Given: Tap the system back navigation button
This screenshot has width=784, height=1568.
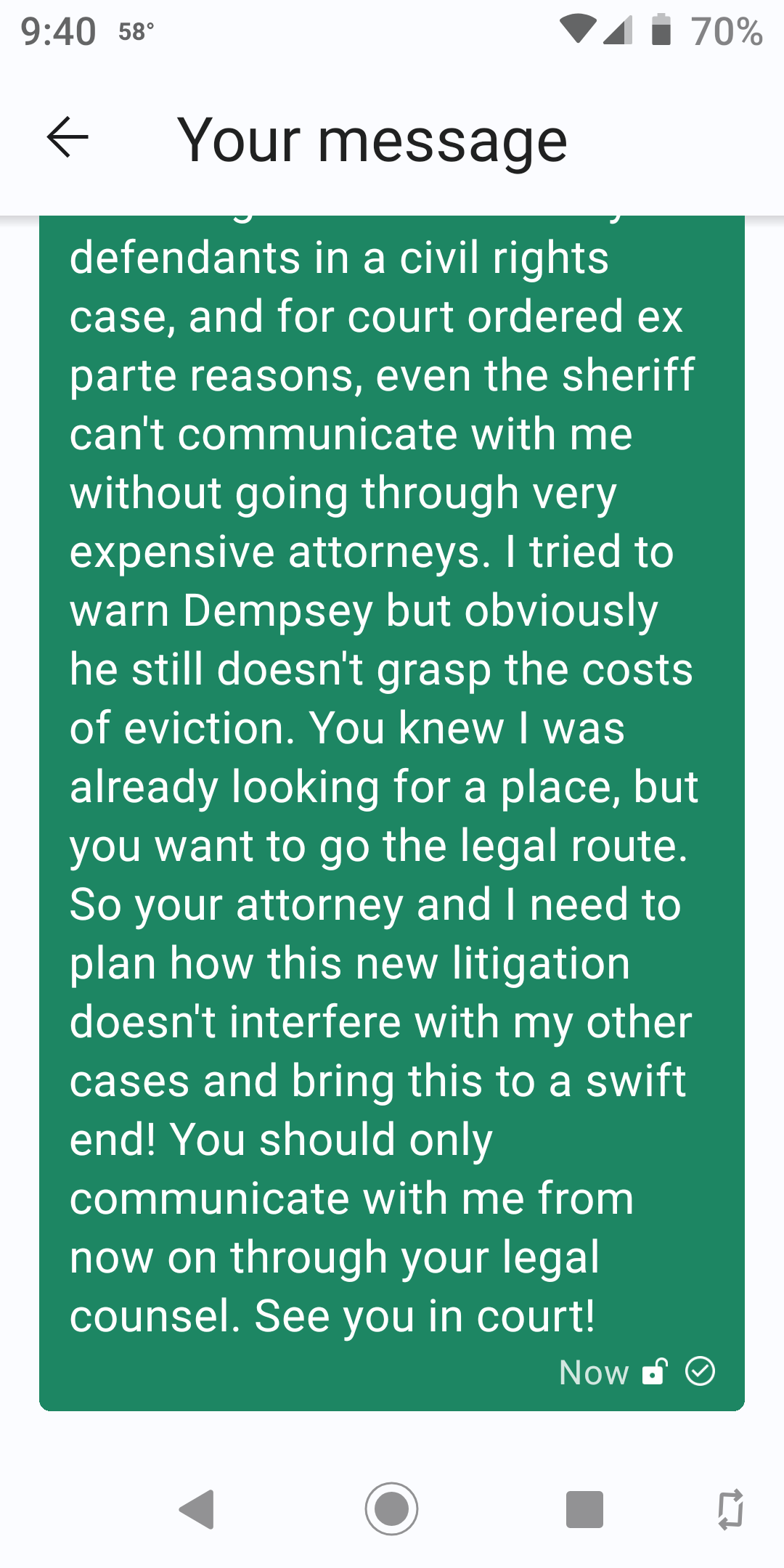Looking at the screenshot, I should pos(197,1509).
